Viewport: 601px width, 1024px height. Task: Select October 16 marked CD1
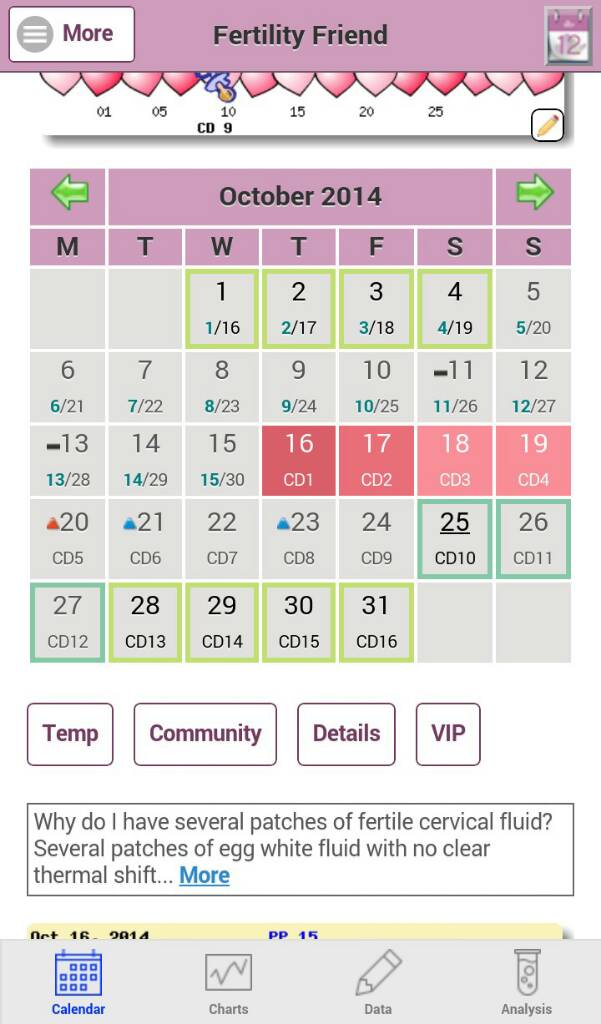coord(299,460)
